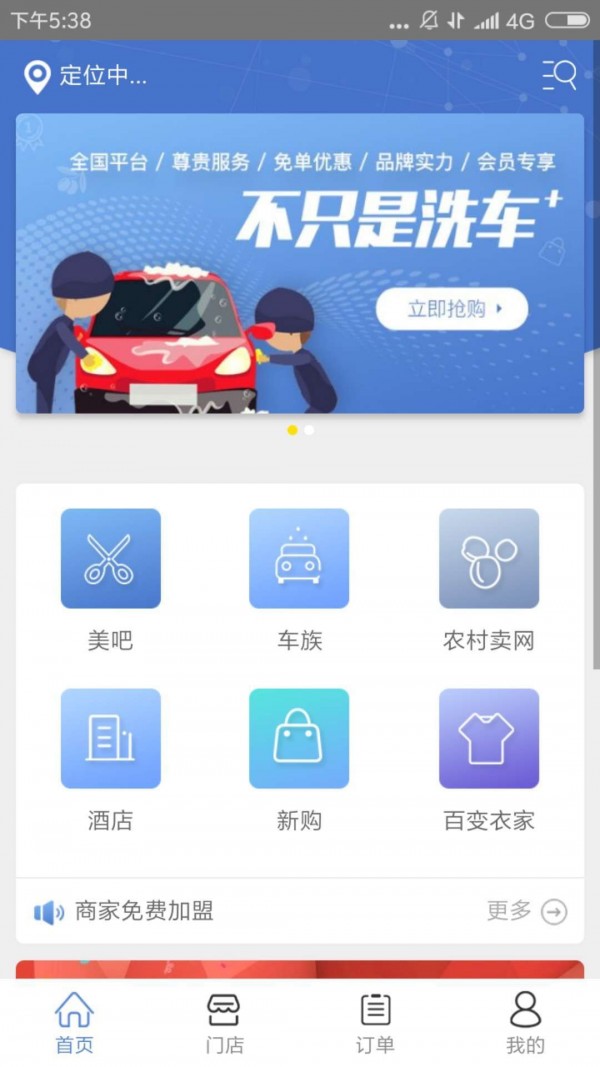Open the 商家免费加盟 notice
Image resolution: width=600 pixels, height=1067 pixels.
(x=143, y=911)
